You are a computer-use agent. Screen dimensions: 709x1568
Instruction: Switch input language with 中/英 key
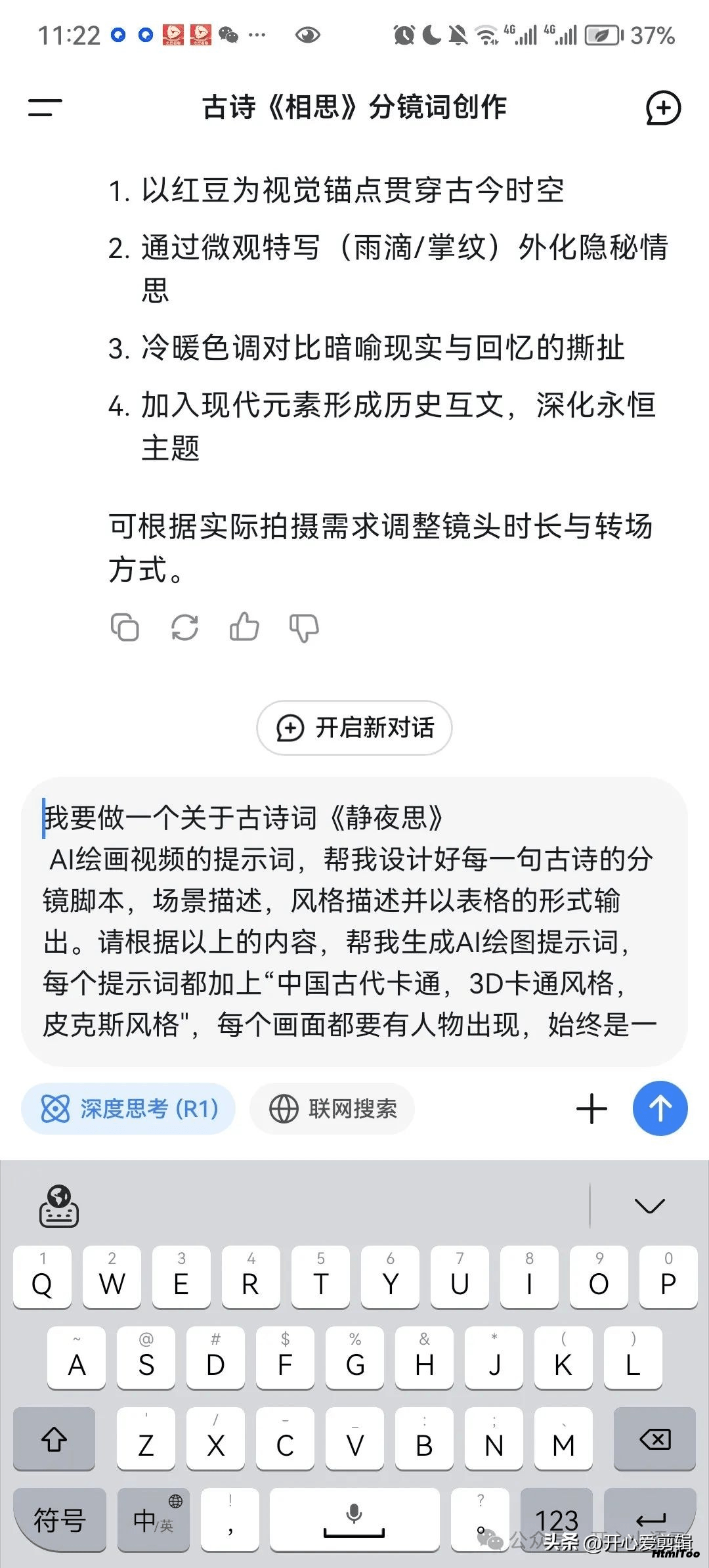tap(154, 1520)
